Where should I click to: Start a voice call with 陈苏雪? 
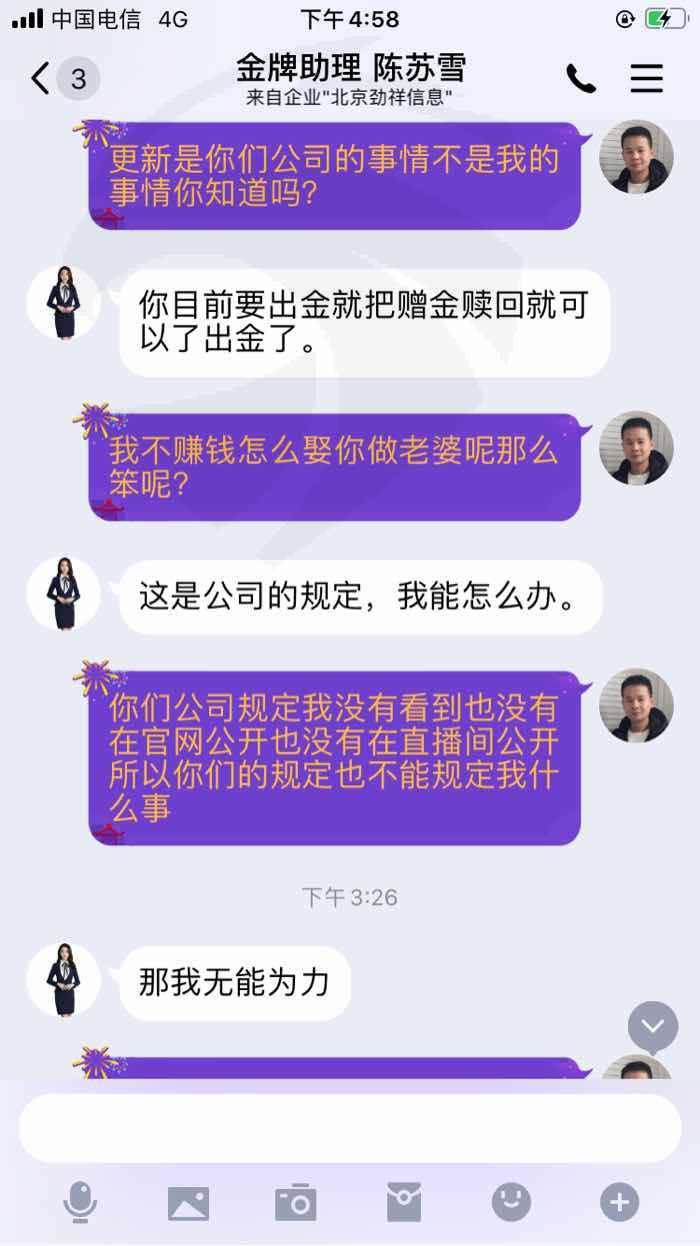pos(581,79)
